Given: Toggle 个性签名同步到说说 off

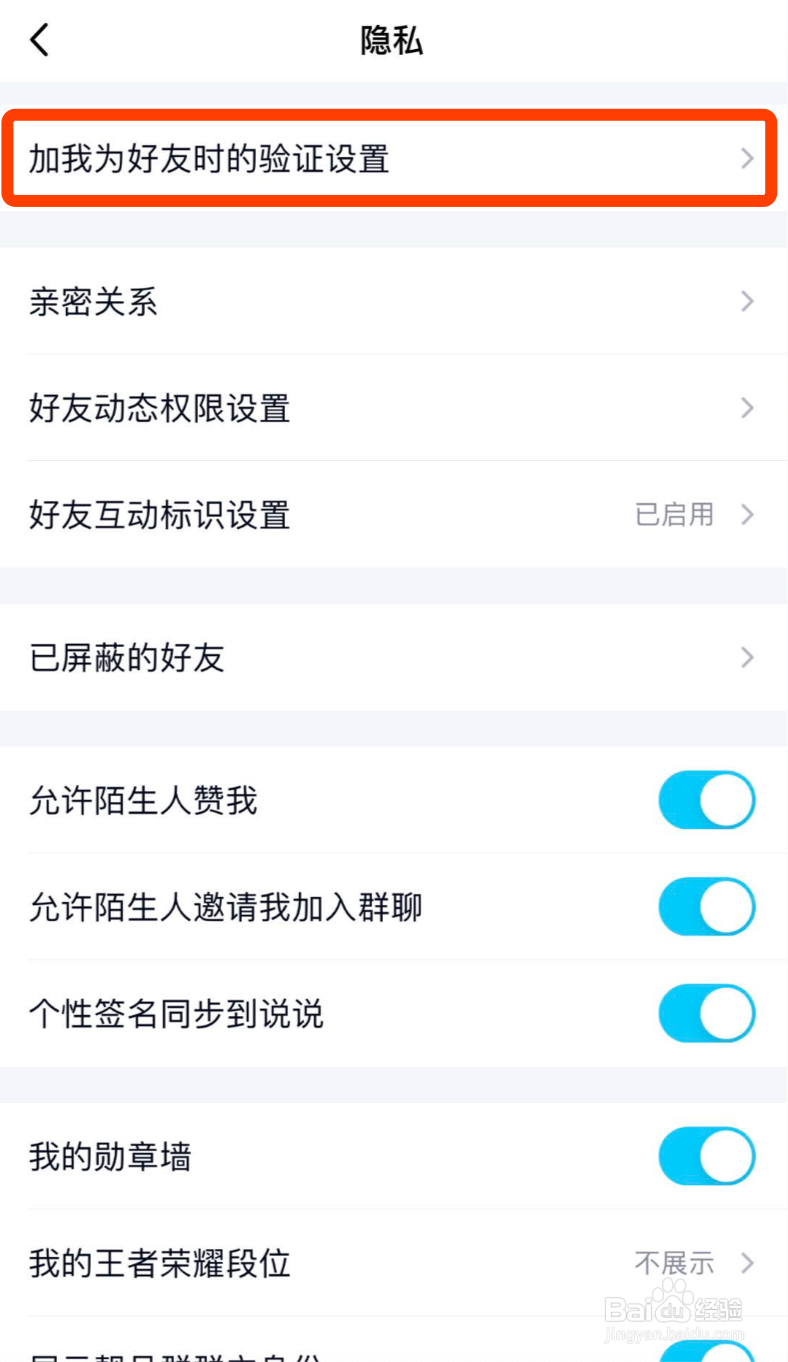Looking at the screenshot, I should point(706,1013).
